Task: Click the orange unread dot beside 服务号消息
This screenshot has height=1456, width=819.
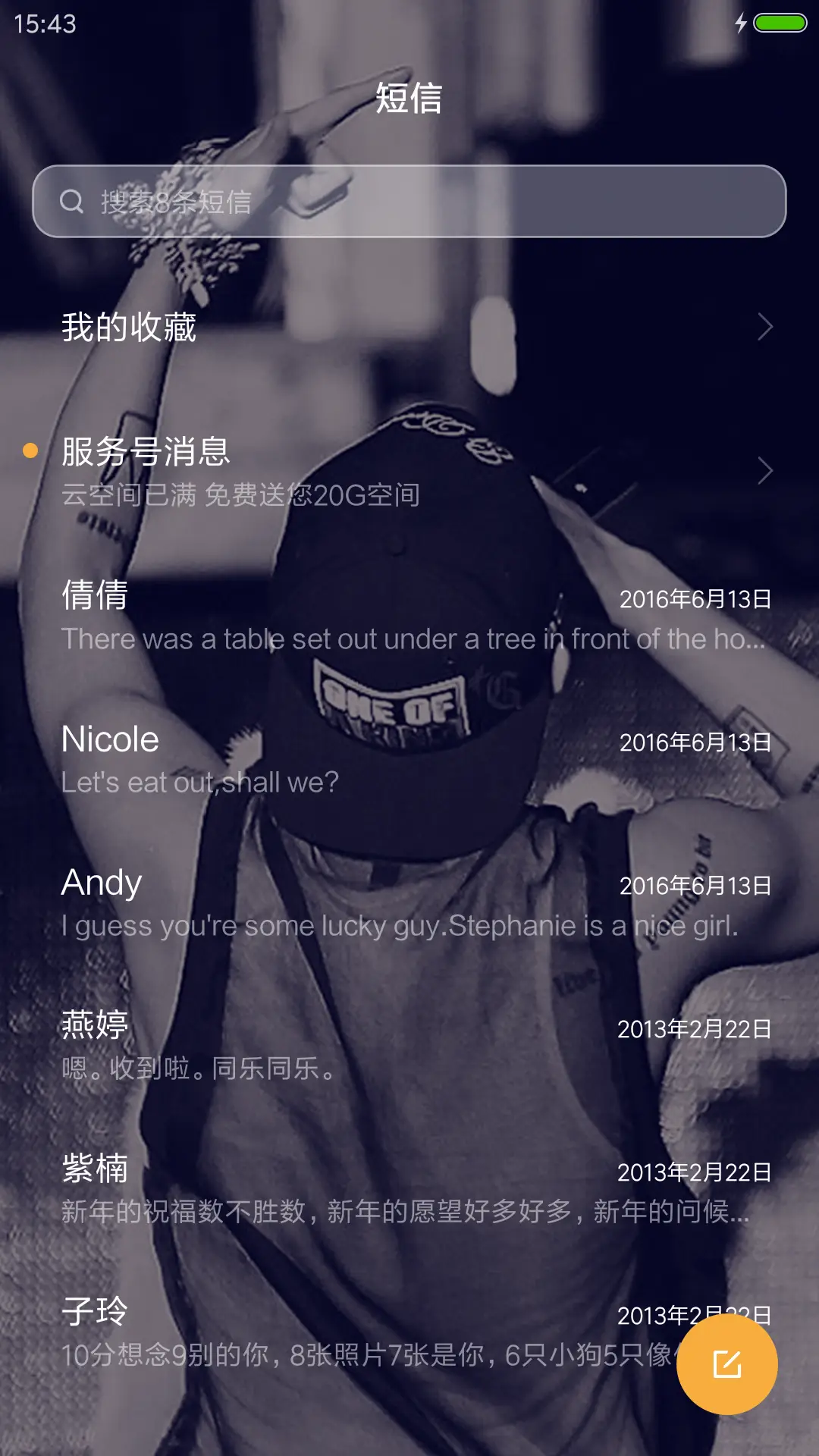Action: coord(30,450)
